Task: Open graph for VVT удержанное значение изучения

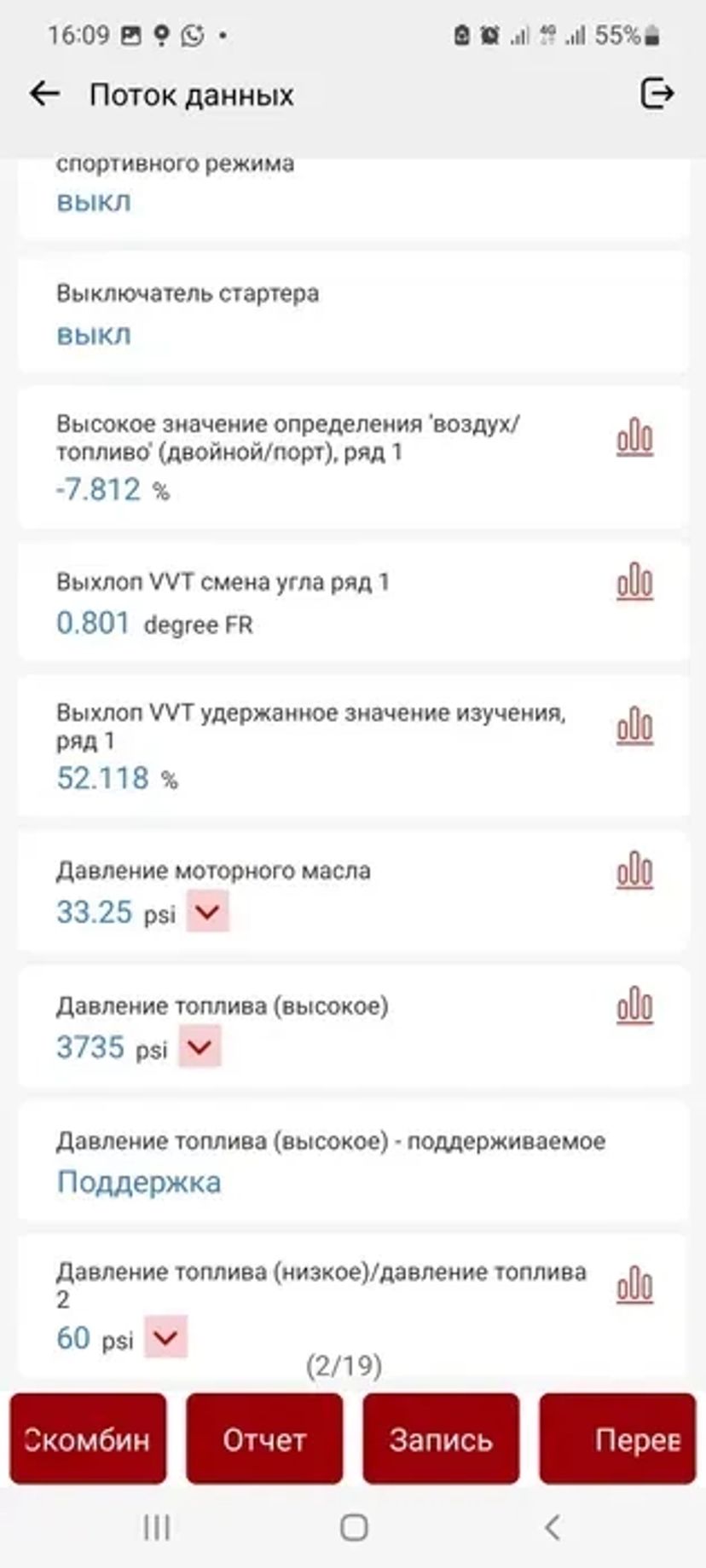Action: click(x=634, y=724)
